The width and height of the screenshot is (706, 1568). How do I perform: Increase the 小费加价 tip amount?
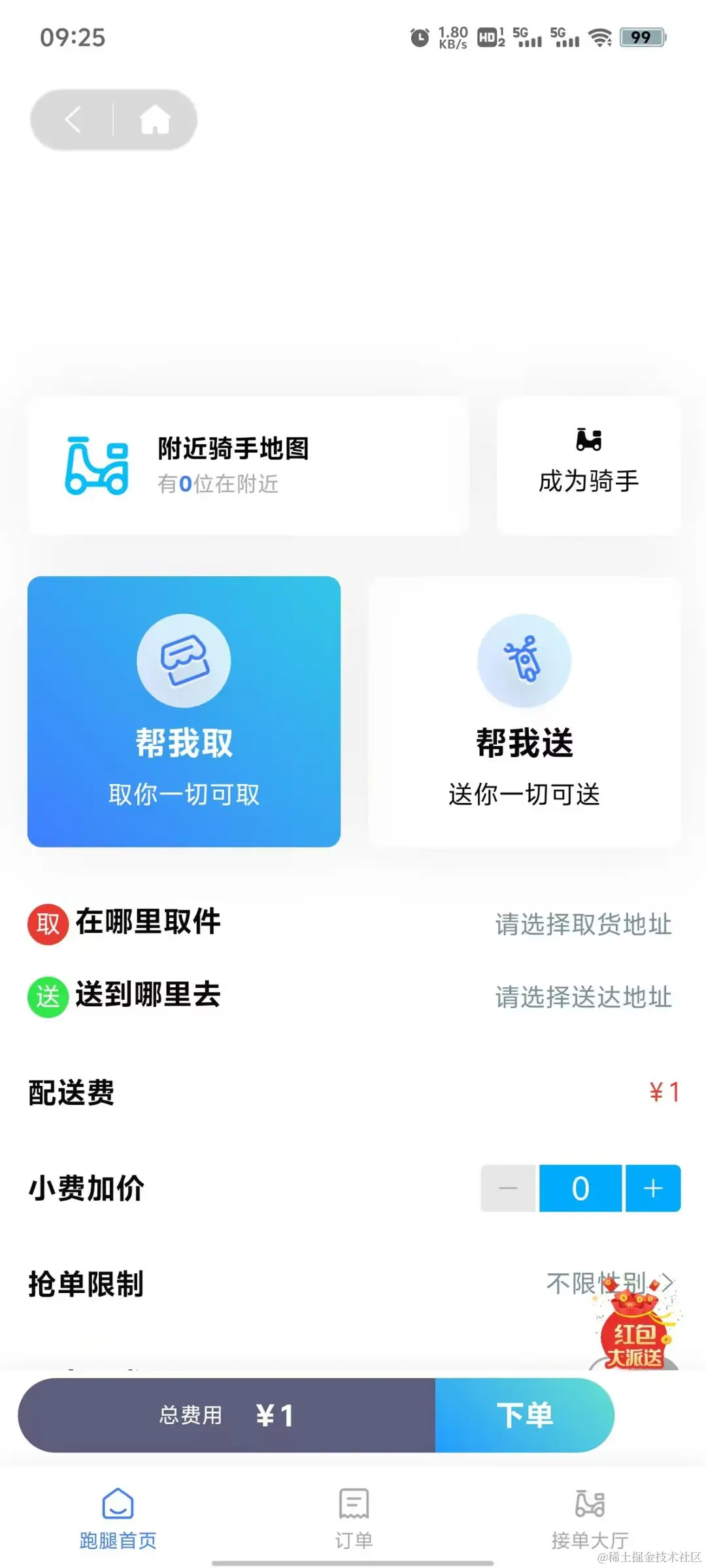(653, 1188)
